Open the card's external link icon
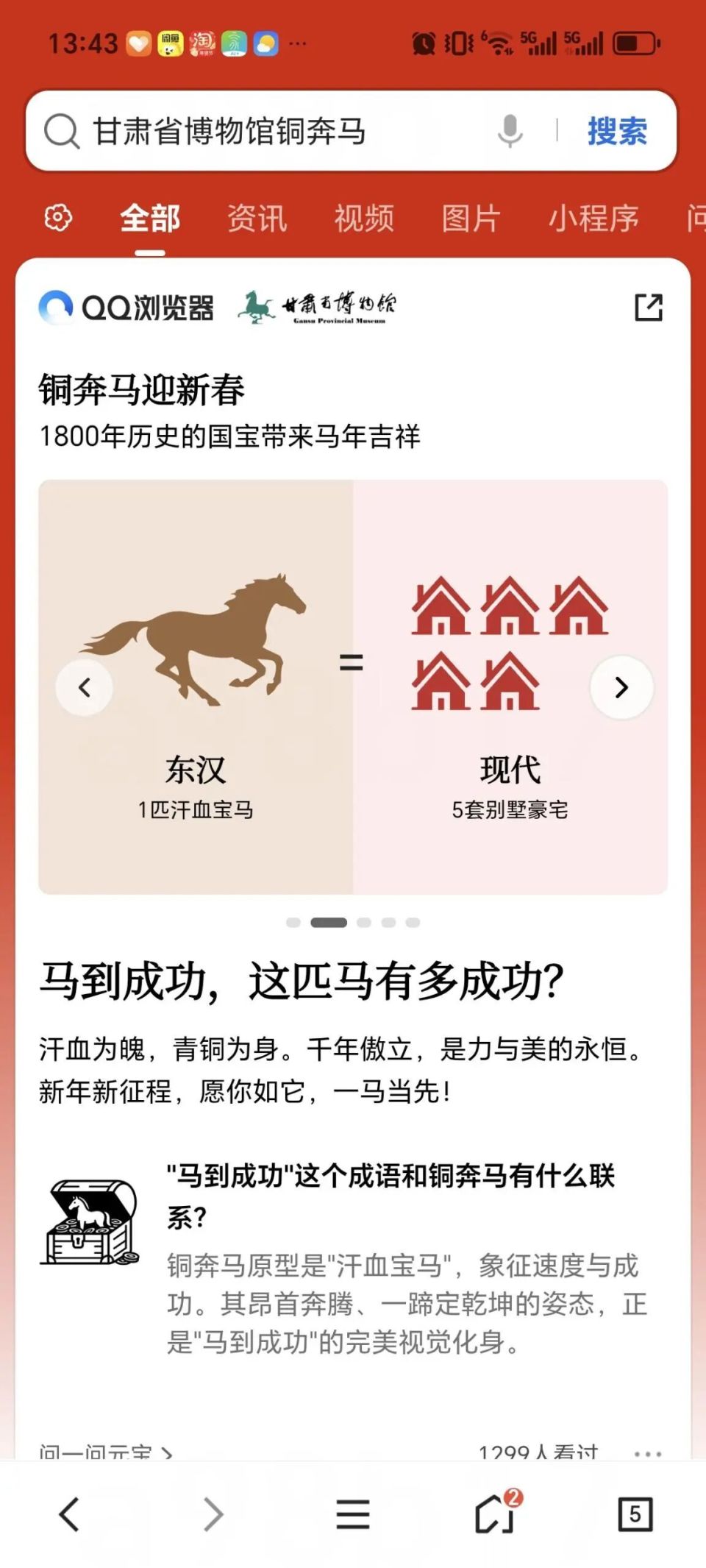The width and height of the screenshot is (706, 1568). click(649, 308)
